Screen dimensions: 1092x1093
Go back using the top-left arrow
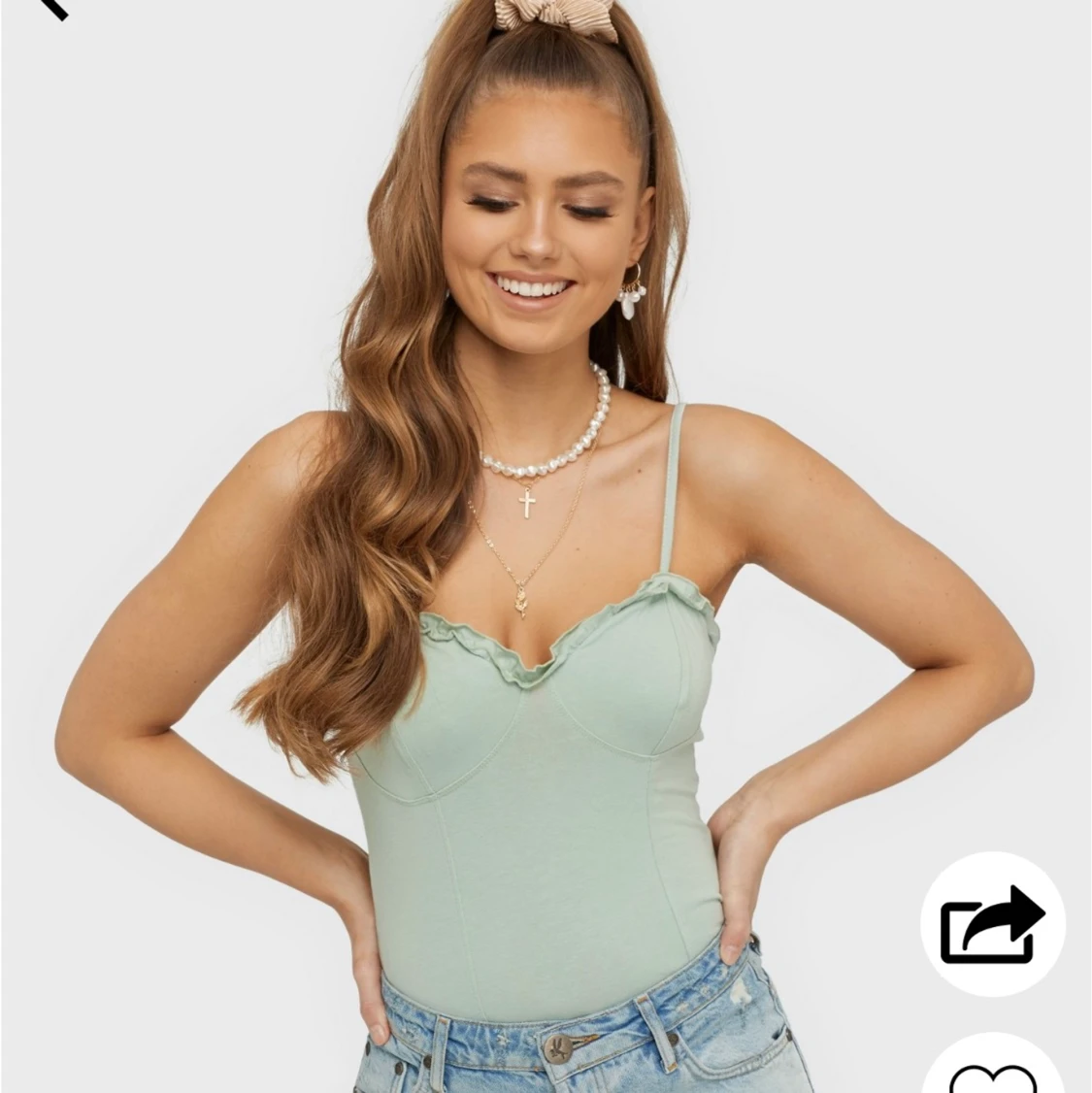point(49,6)
